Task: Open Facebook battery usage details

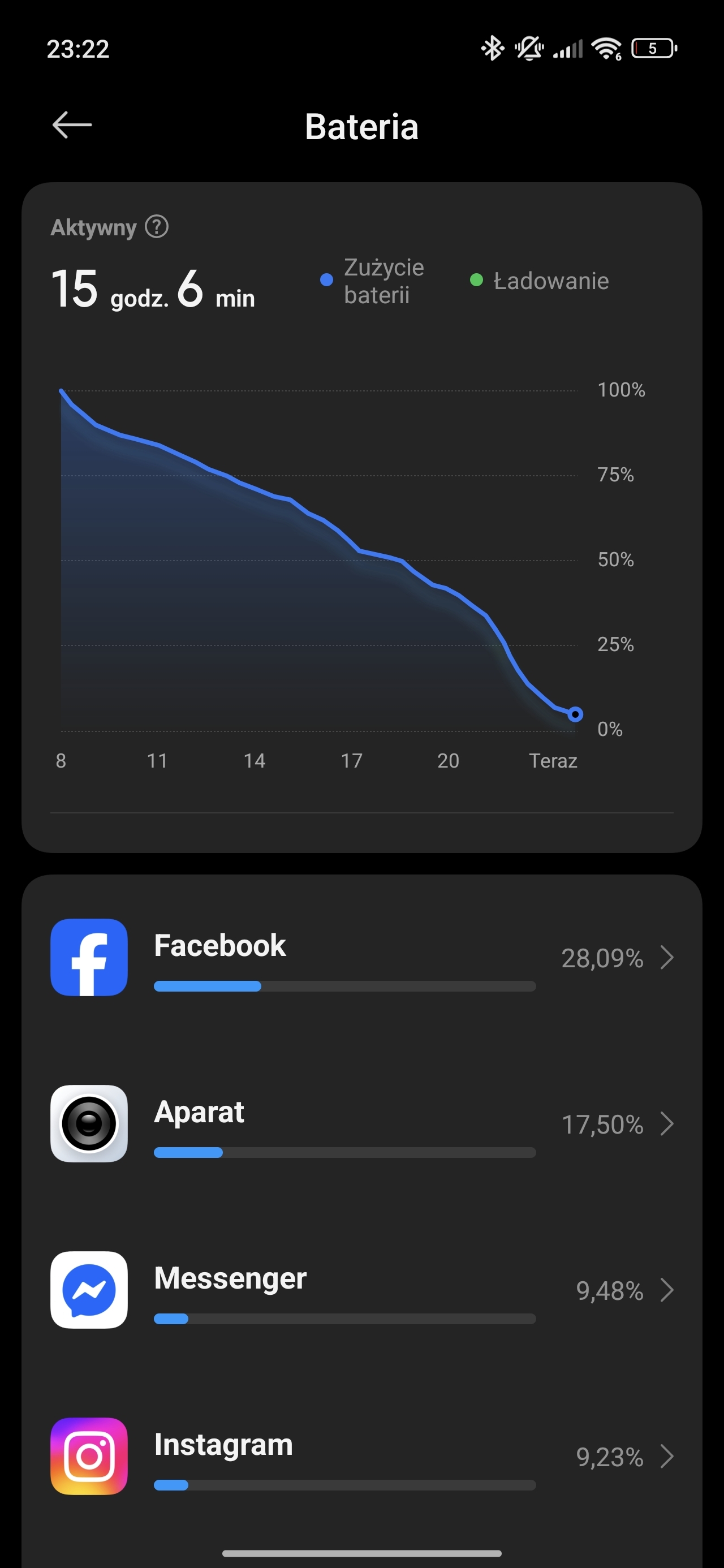Action: (361, 958)
